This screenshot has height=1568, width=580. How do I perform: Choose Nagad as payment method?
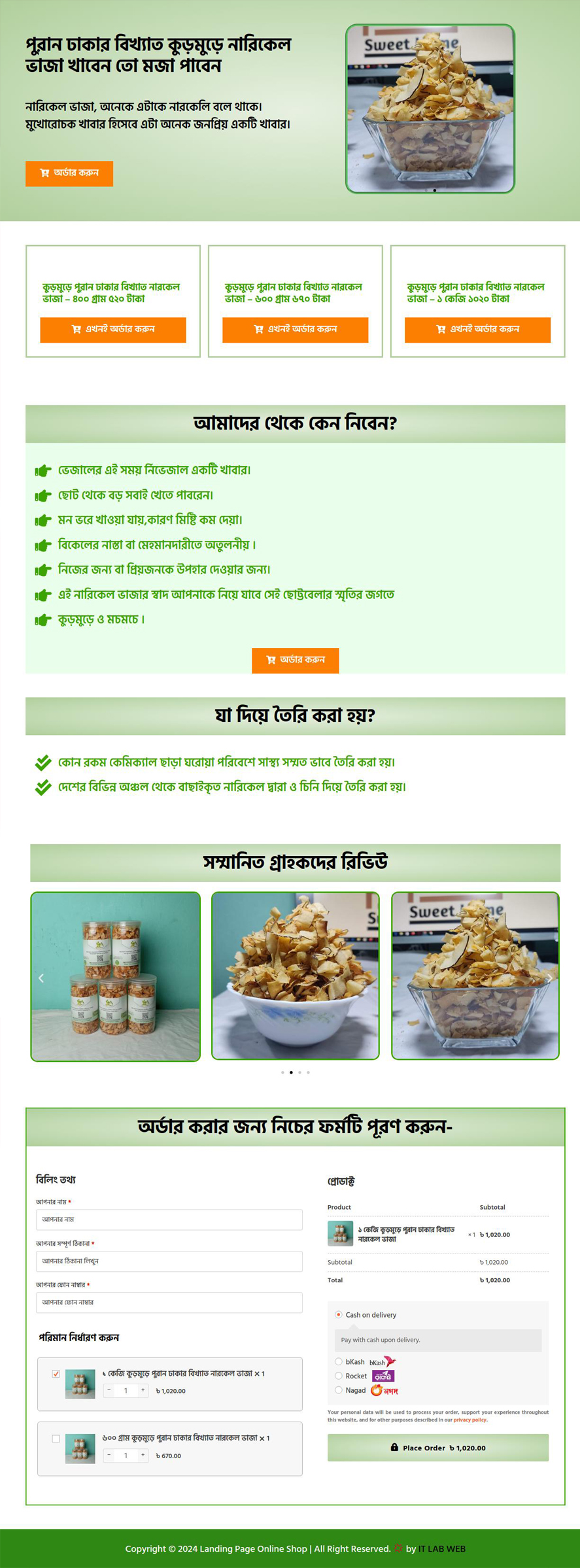pyautogui.click(x=338, y=1390)
